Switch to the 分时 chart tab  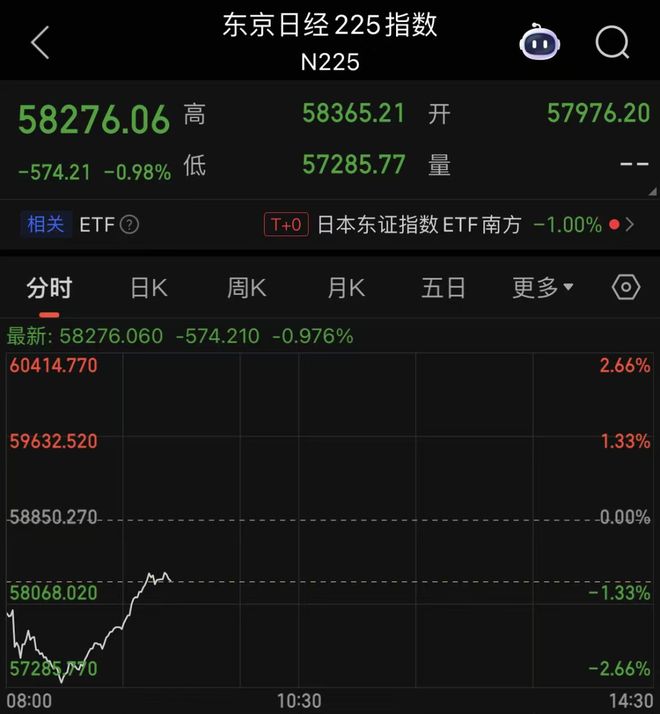(49, 288)
